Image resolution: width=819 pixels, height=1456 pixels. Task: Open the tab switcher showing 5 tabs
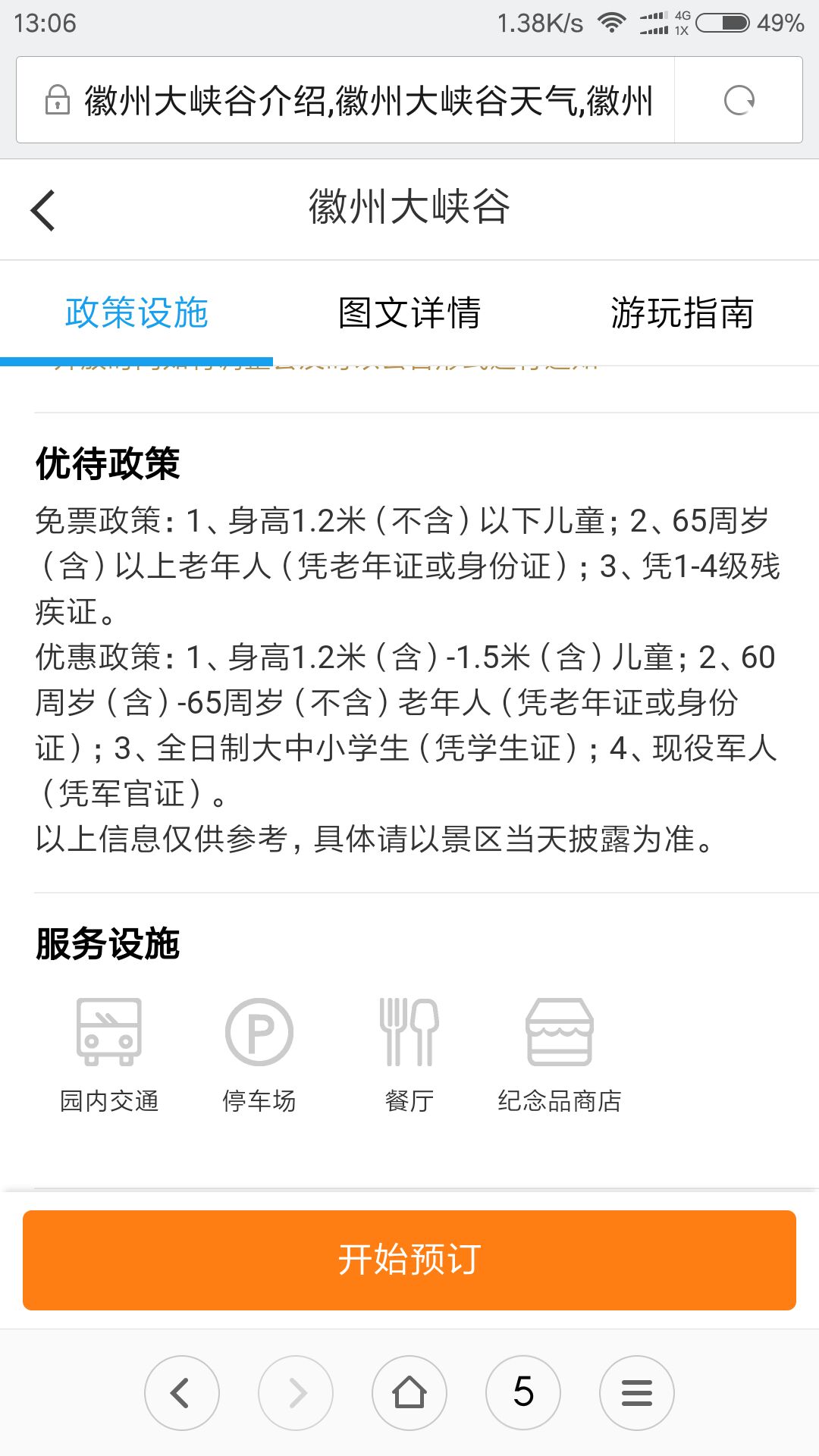pos(523,1393)
